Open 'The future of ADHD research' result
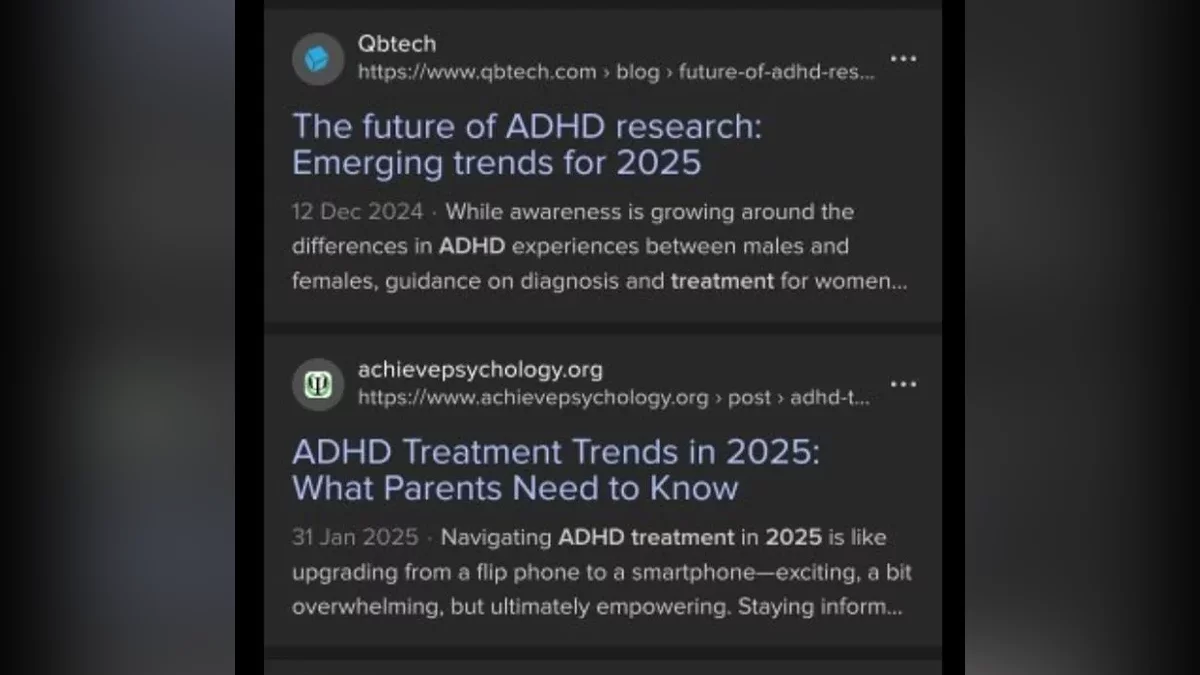This screenshot has width=1200, height=675. pos(526,144)
